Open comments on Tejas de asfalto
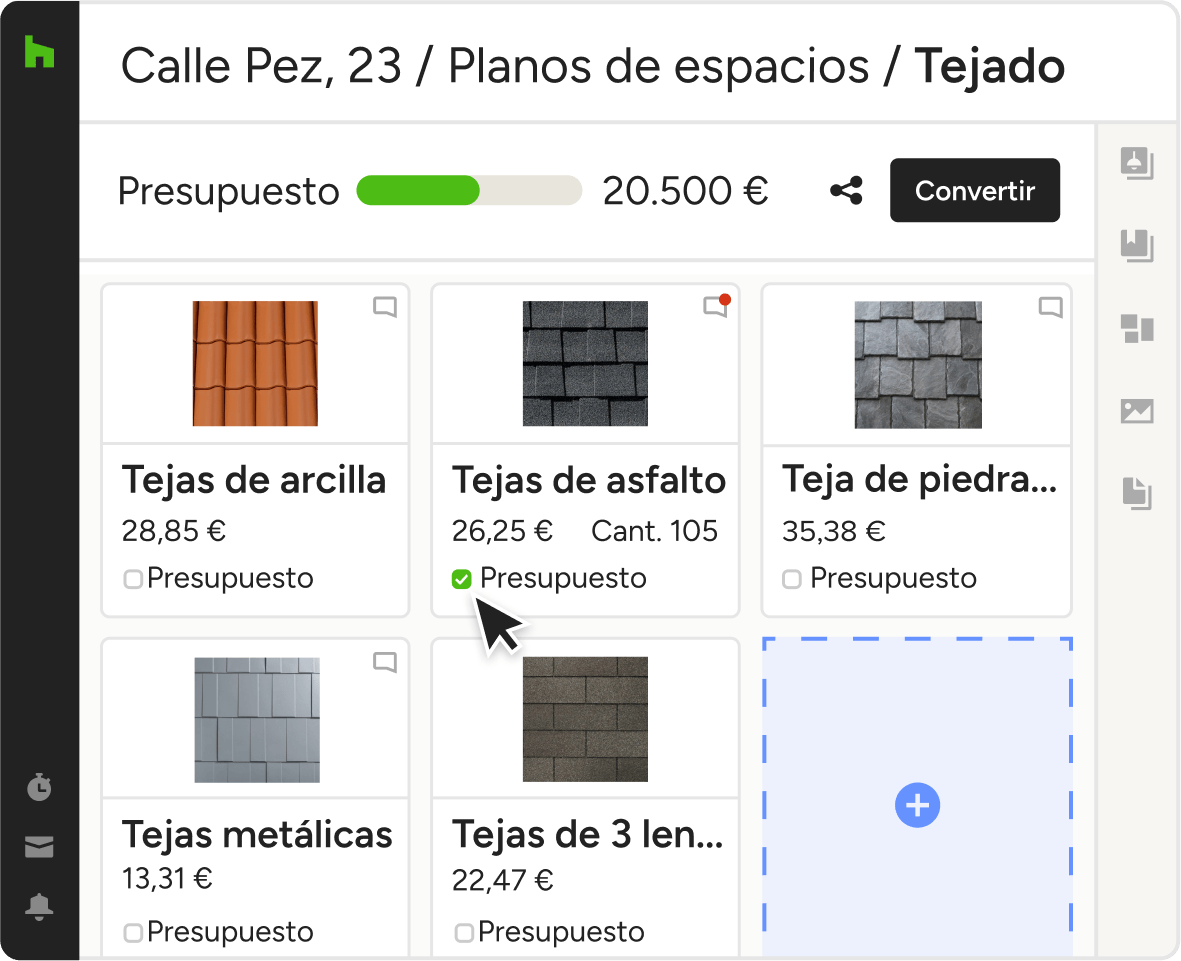 (x=715, y=307)
